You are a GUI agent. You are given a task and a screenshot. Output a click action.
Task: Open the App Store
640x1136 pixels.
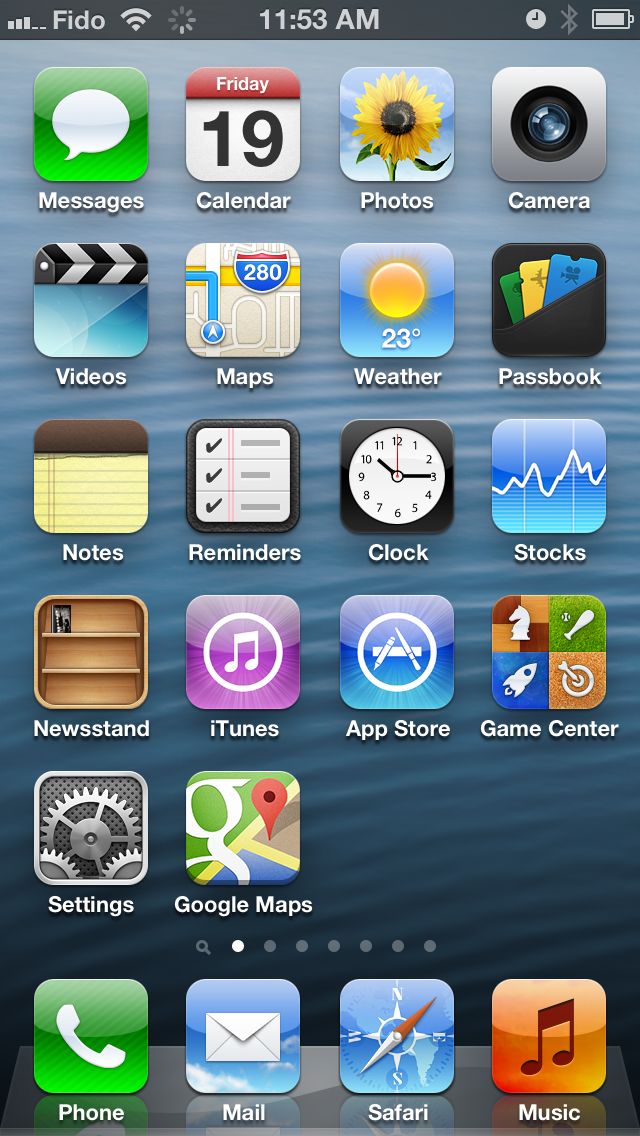pyautogui.click(x=397, y=652)
